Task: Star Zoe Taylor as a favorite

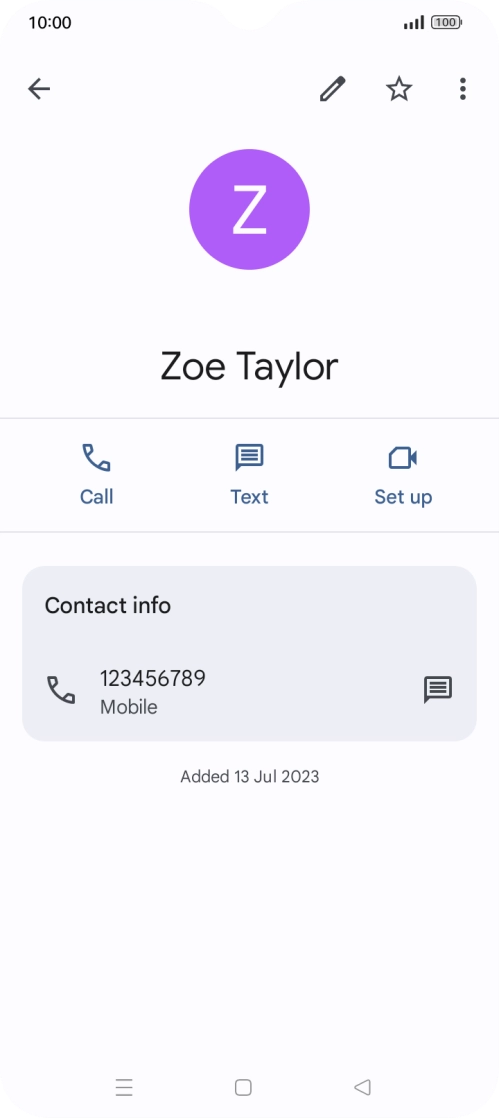Action: pyautogui.click(x=399, y=89)
